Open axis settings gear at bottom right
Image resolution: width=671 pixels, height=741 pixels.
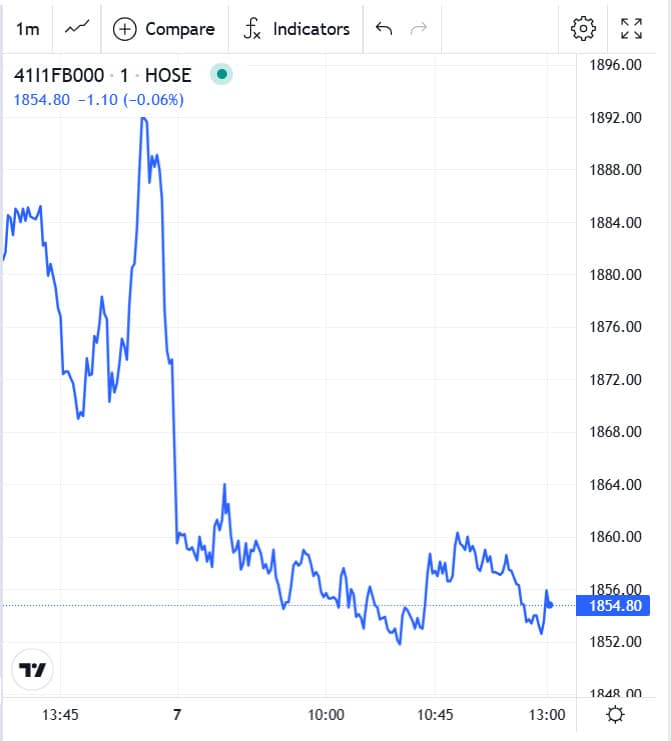click(615, 714)
